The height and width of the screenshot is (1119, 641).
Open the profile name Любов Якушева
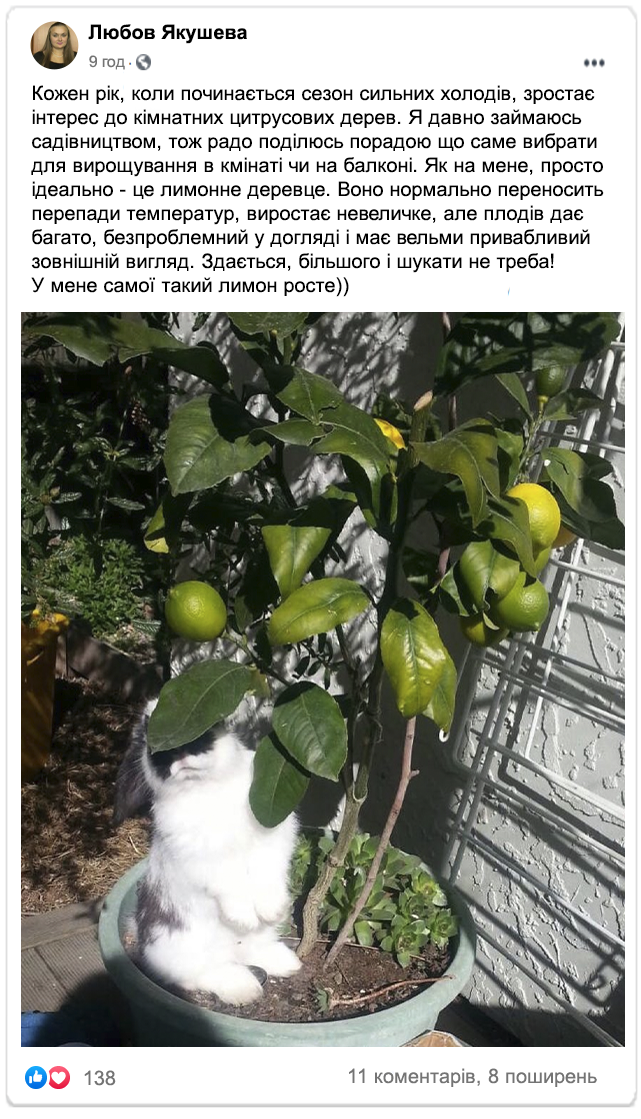[x=167, y=33]
